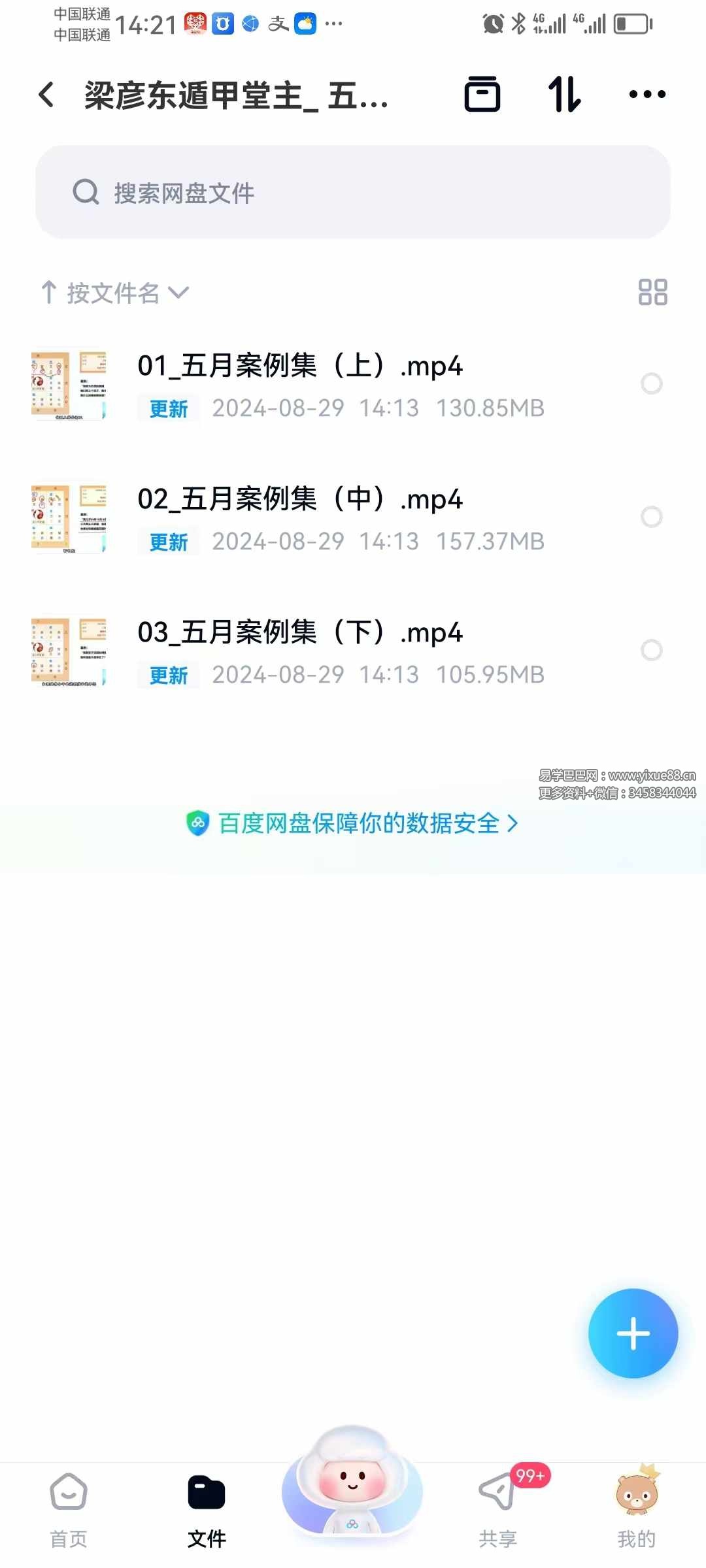Image resolution: width=706 pixels, height=1568 pixels.
Task: Tap the magnifier icon inside the search bar
Action: click(x=85, y=193)
